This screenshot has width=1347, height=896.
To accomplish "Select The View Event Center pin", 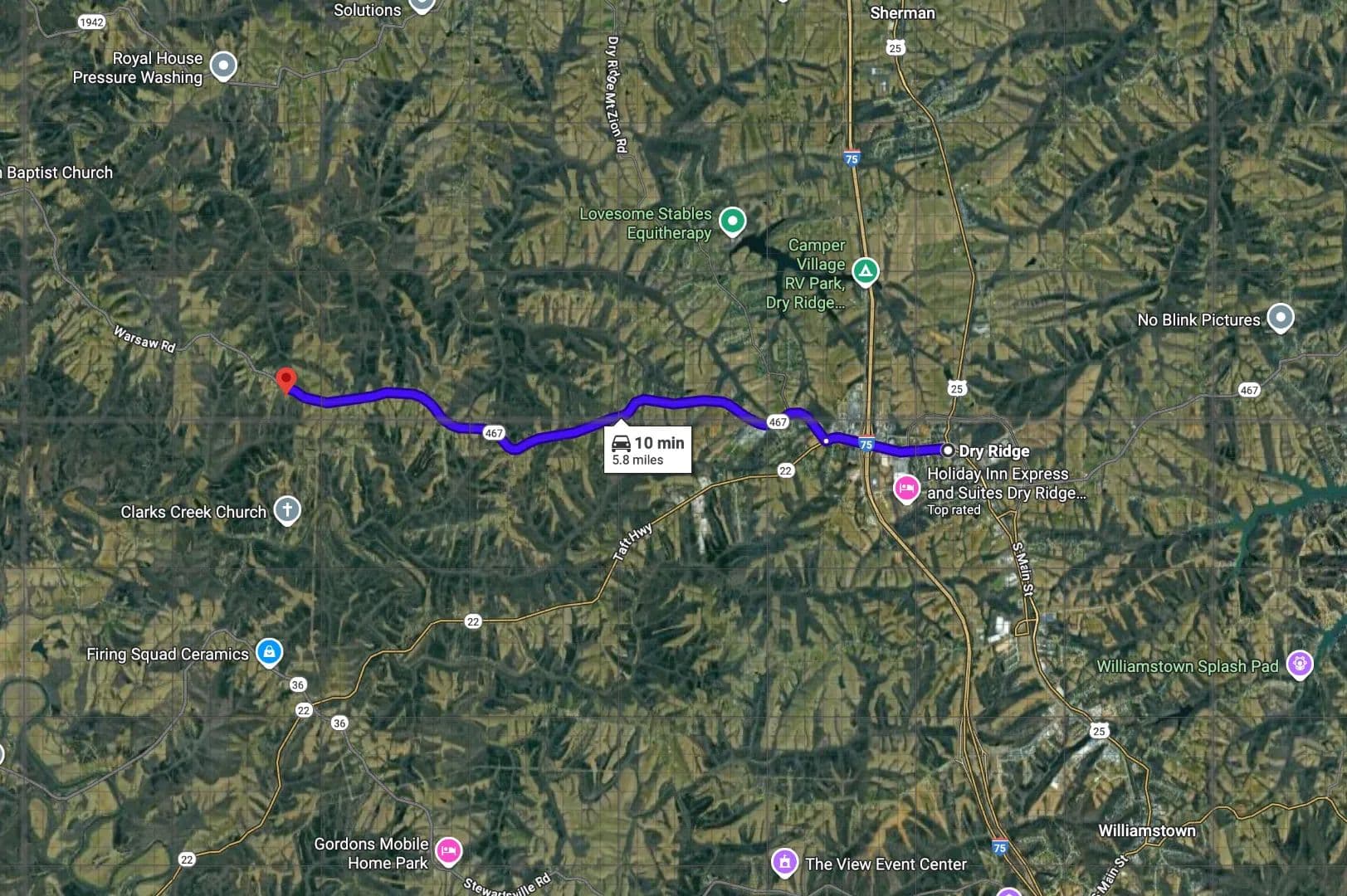I will point(784,862).
